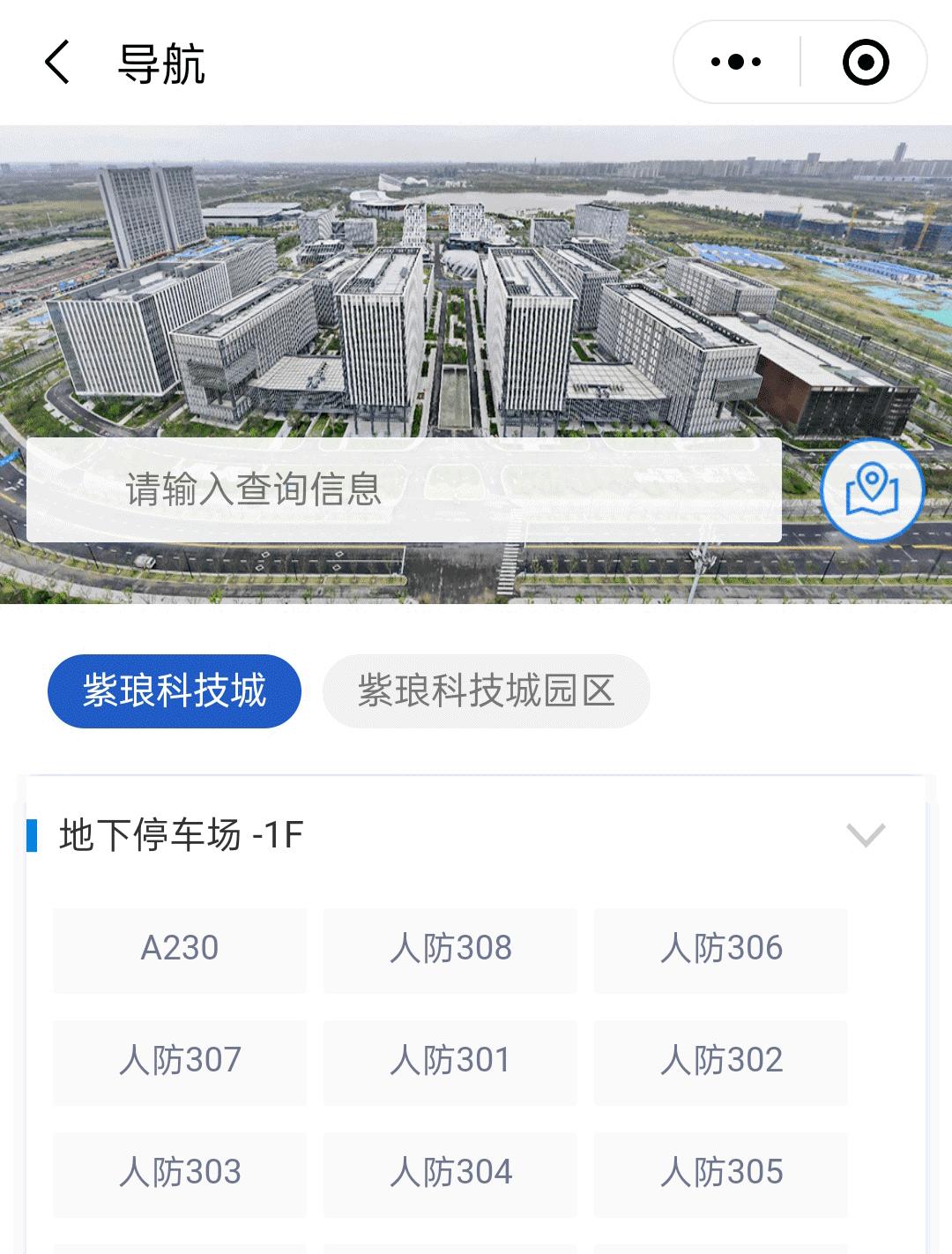Open the map location button
This screenshot has width=952, height=1254.
pos(872,490)
